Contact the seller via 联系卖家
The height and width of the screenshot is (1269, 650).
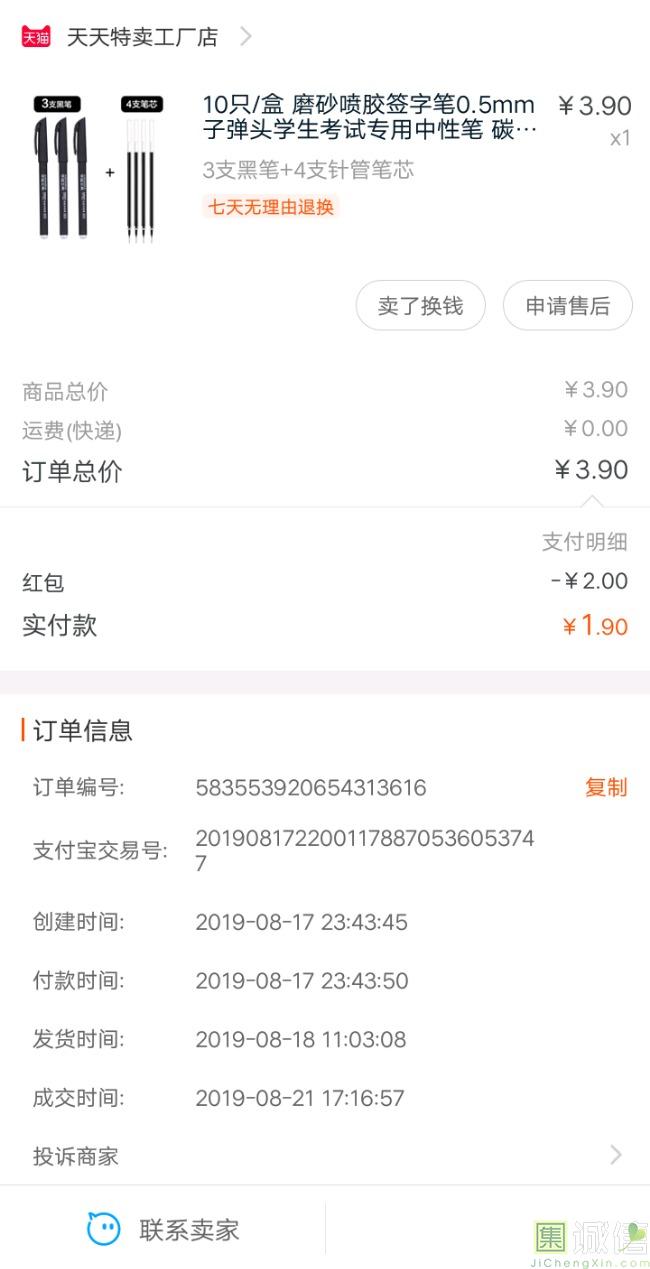click(163, 1229)
